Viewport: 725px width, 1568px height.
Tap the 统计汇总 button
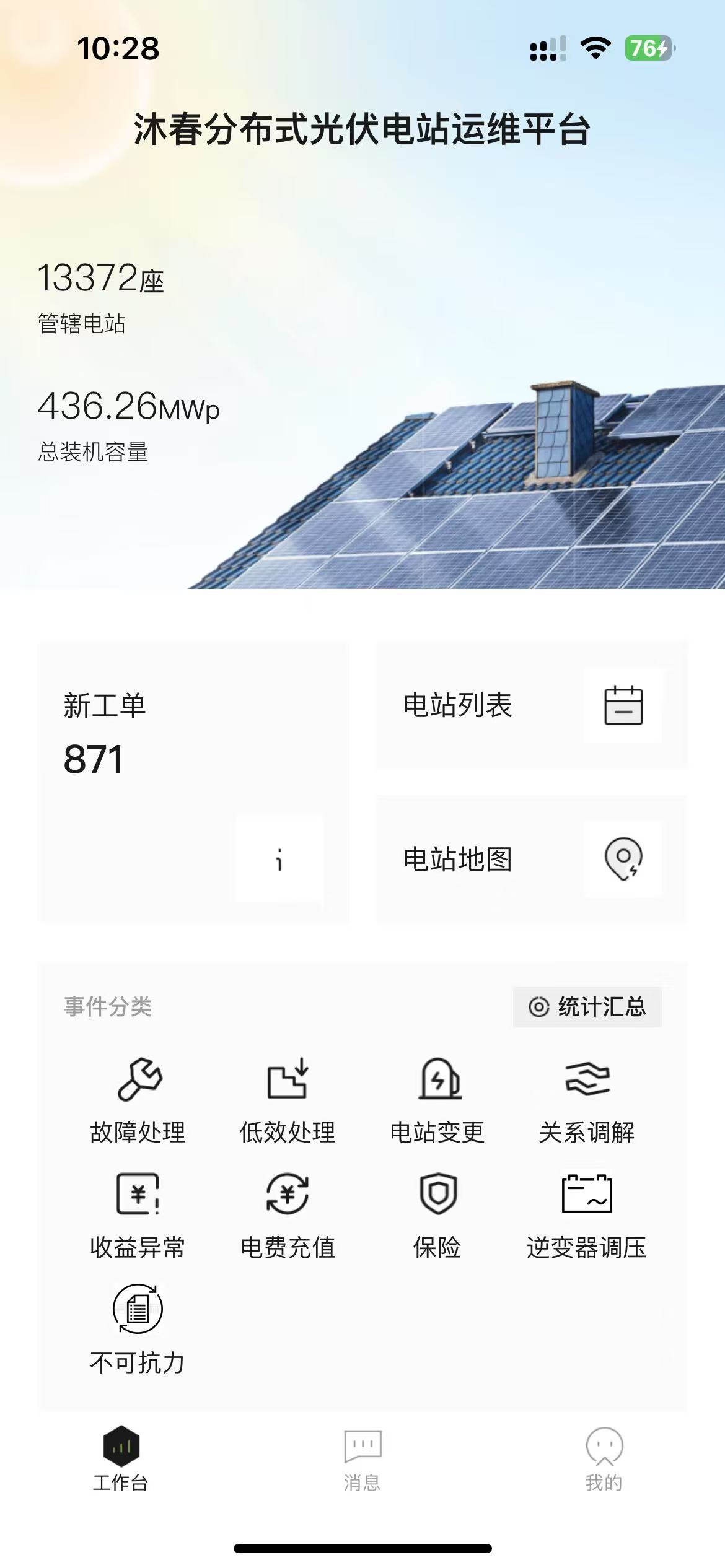pos(587,1007)
